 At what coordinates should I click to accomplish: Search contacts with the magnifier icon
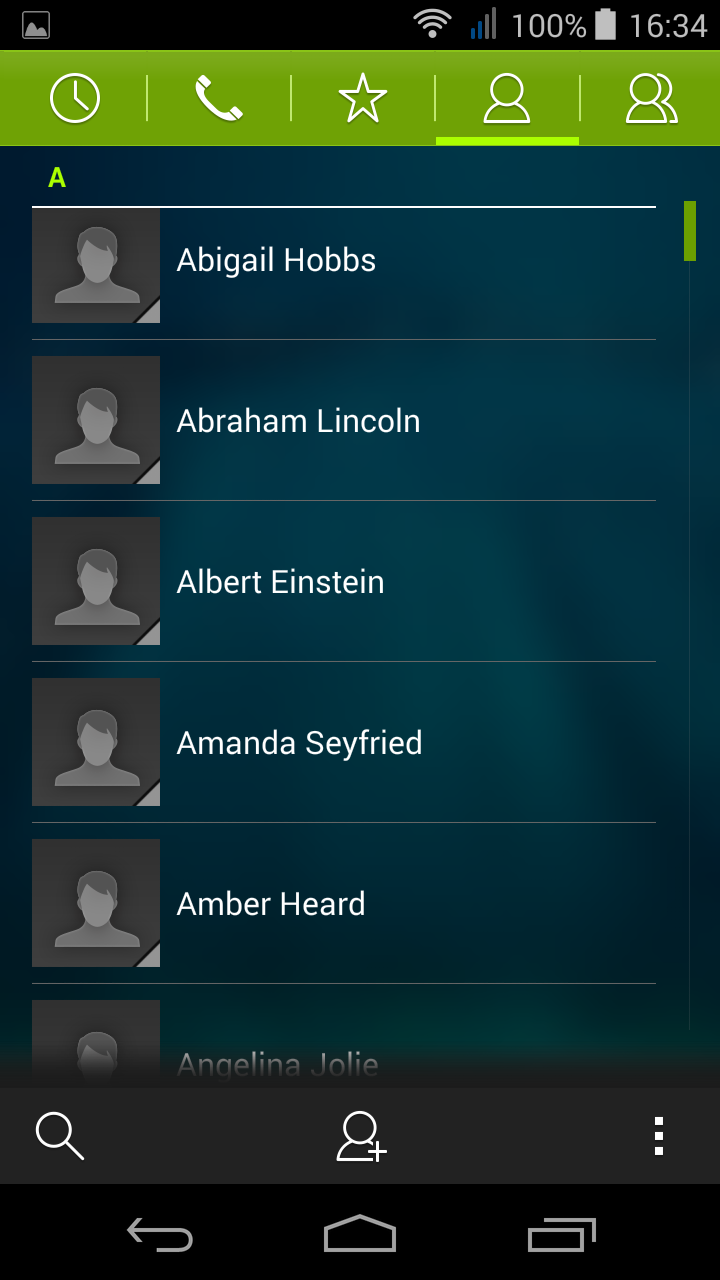point(59,1136)
